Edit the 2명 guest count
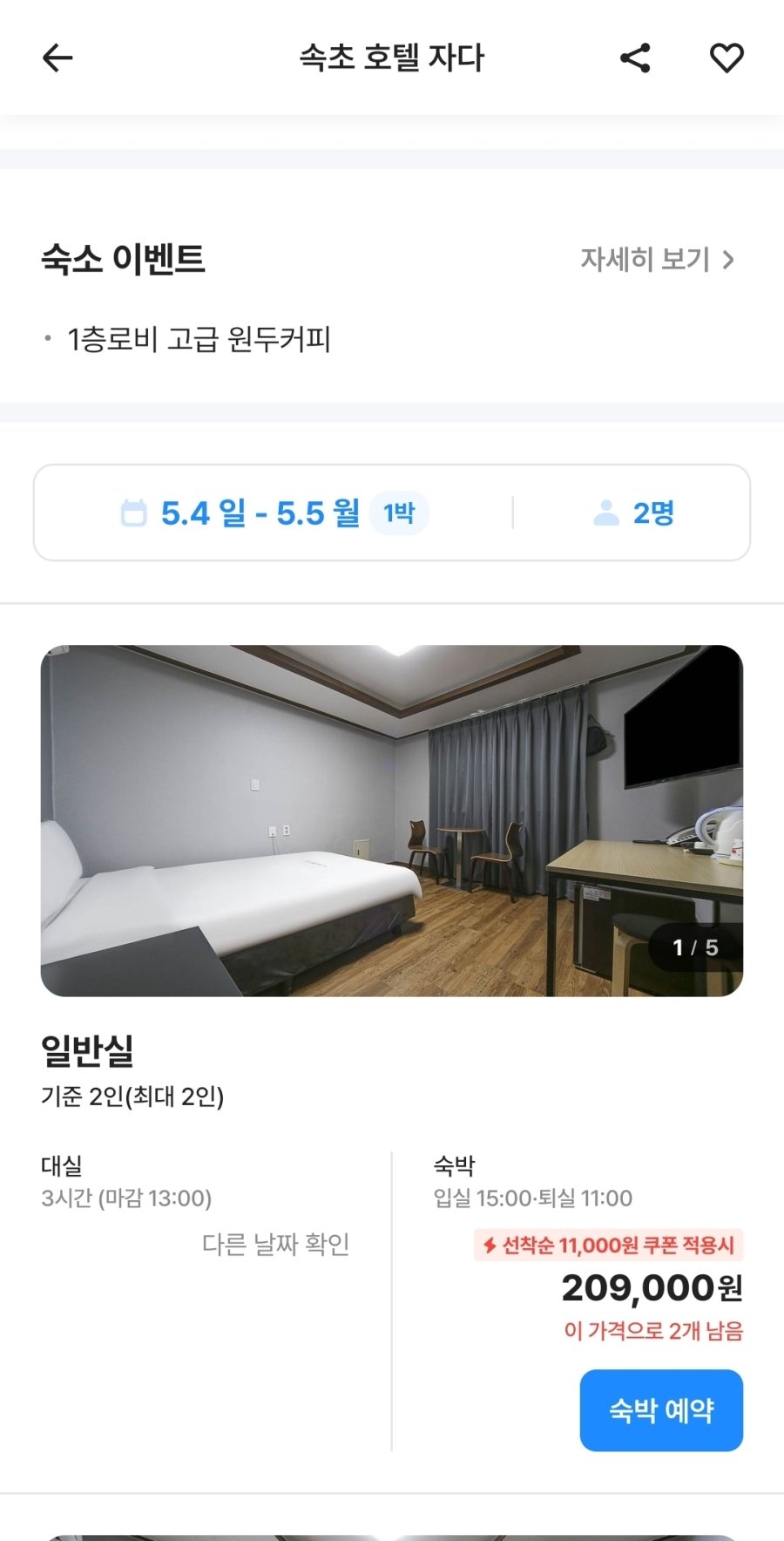 633,513
